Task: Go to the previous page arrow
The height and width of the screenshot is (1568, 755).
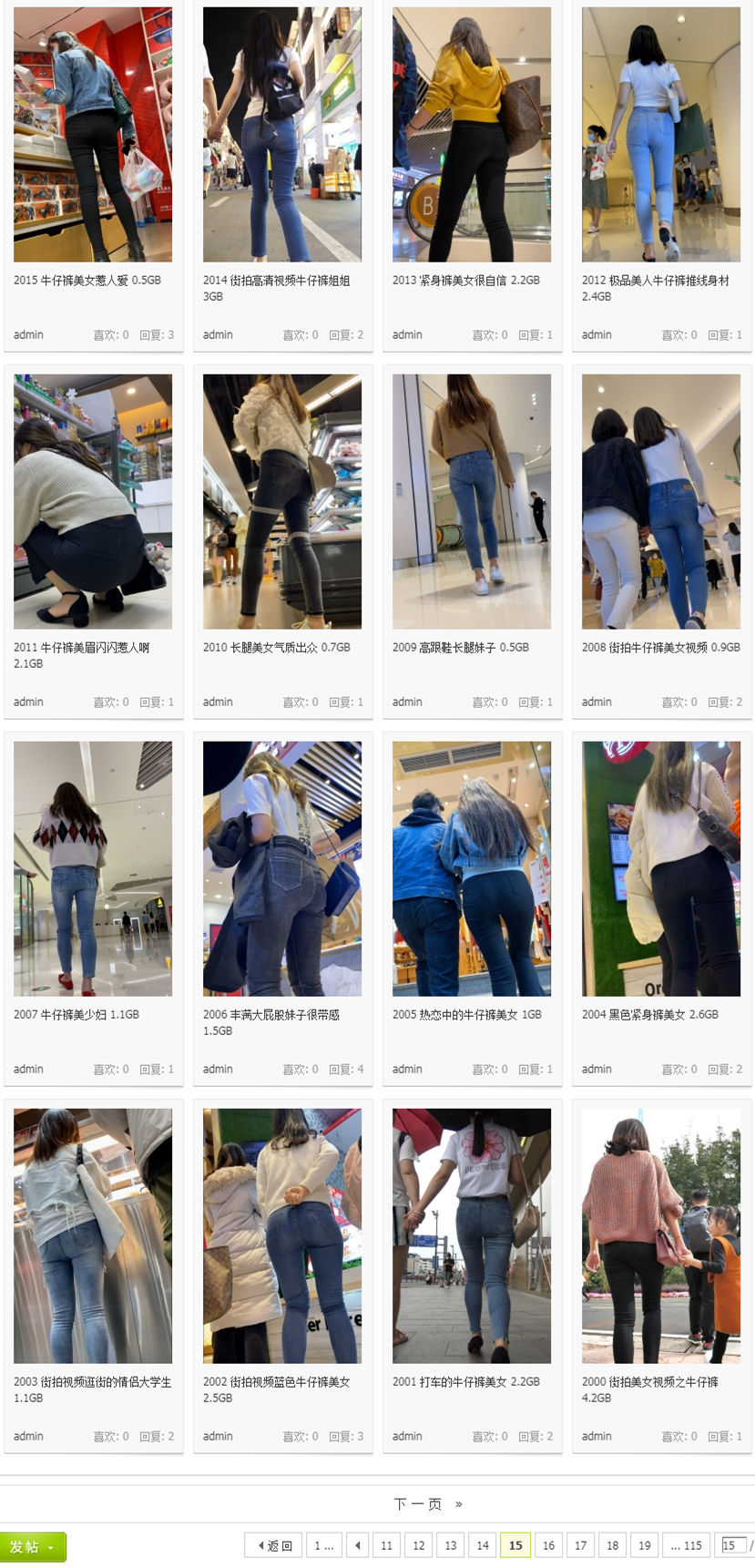Action: (358, 1545)
